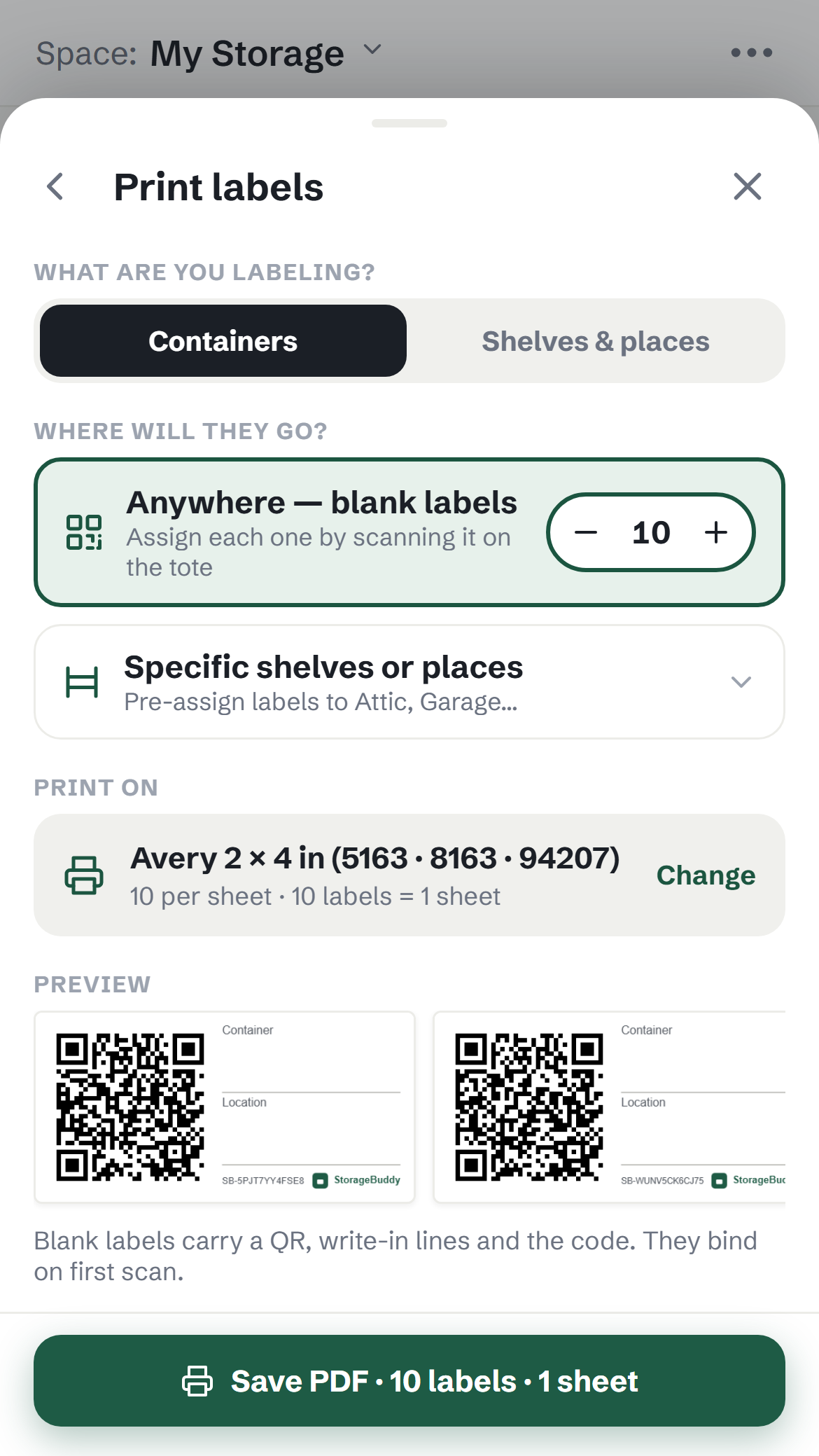Tap Change to pick another label sheet
The image size is (819, 1456).
coord(706,875)
